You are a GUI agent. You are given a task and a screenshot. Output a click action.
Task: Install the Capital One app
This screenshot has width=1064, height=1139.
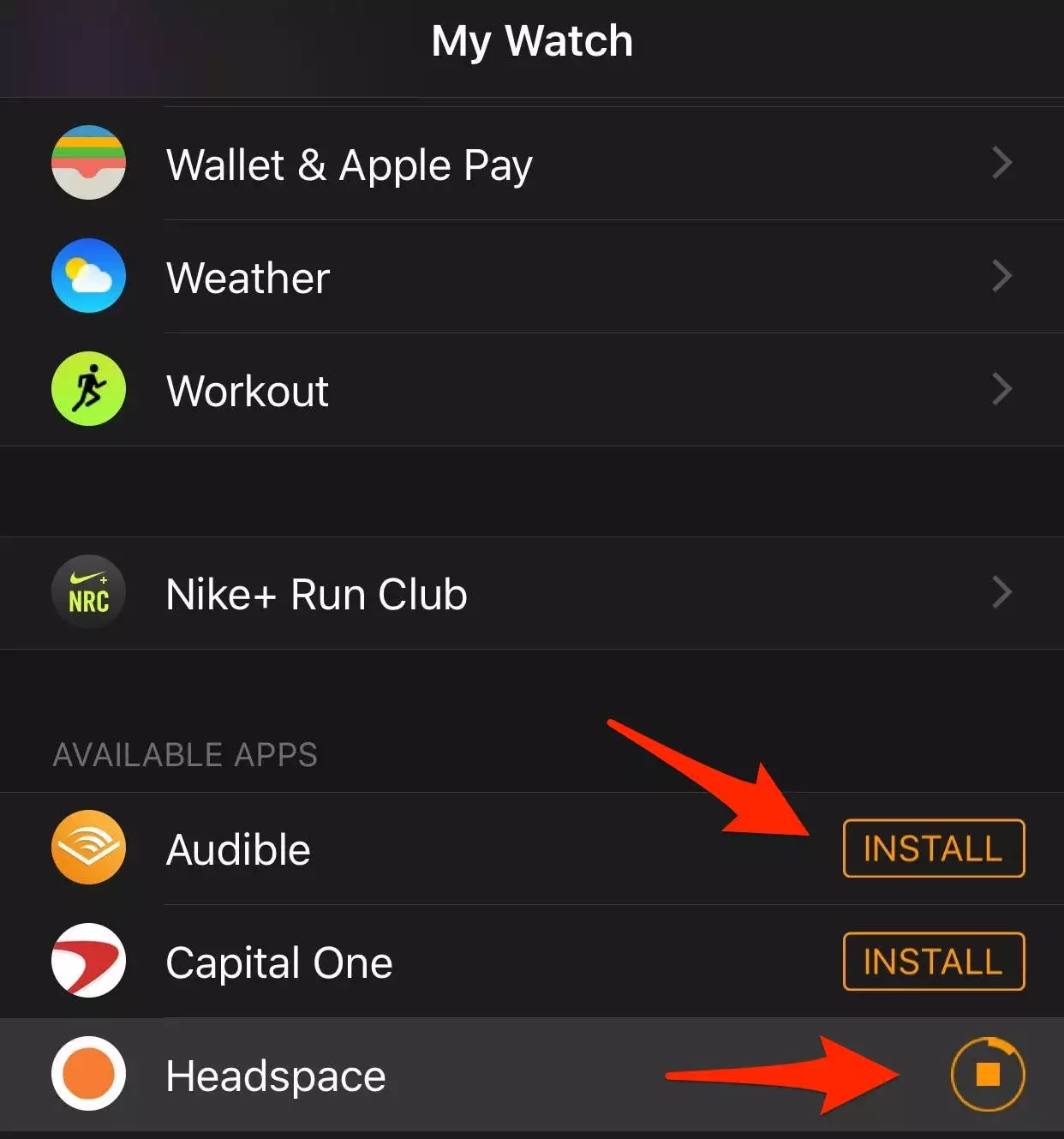pyautogui.click(x=933, y=962)
